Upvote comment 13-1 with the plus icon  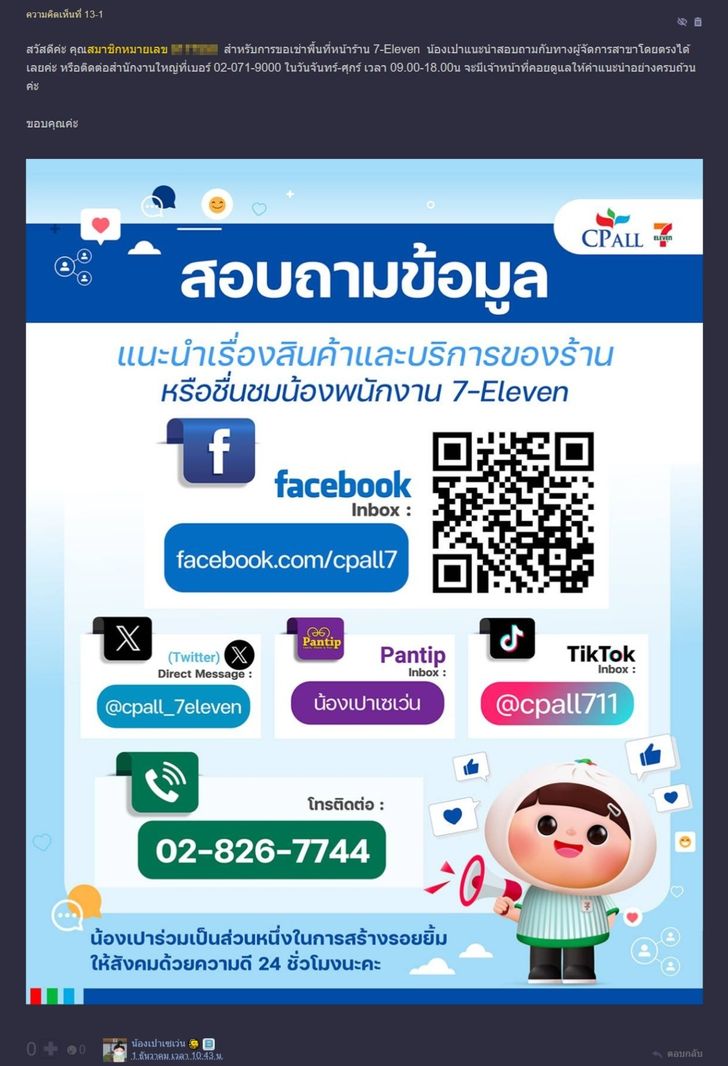click(x=50, y=1049)
